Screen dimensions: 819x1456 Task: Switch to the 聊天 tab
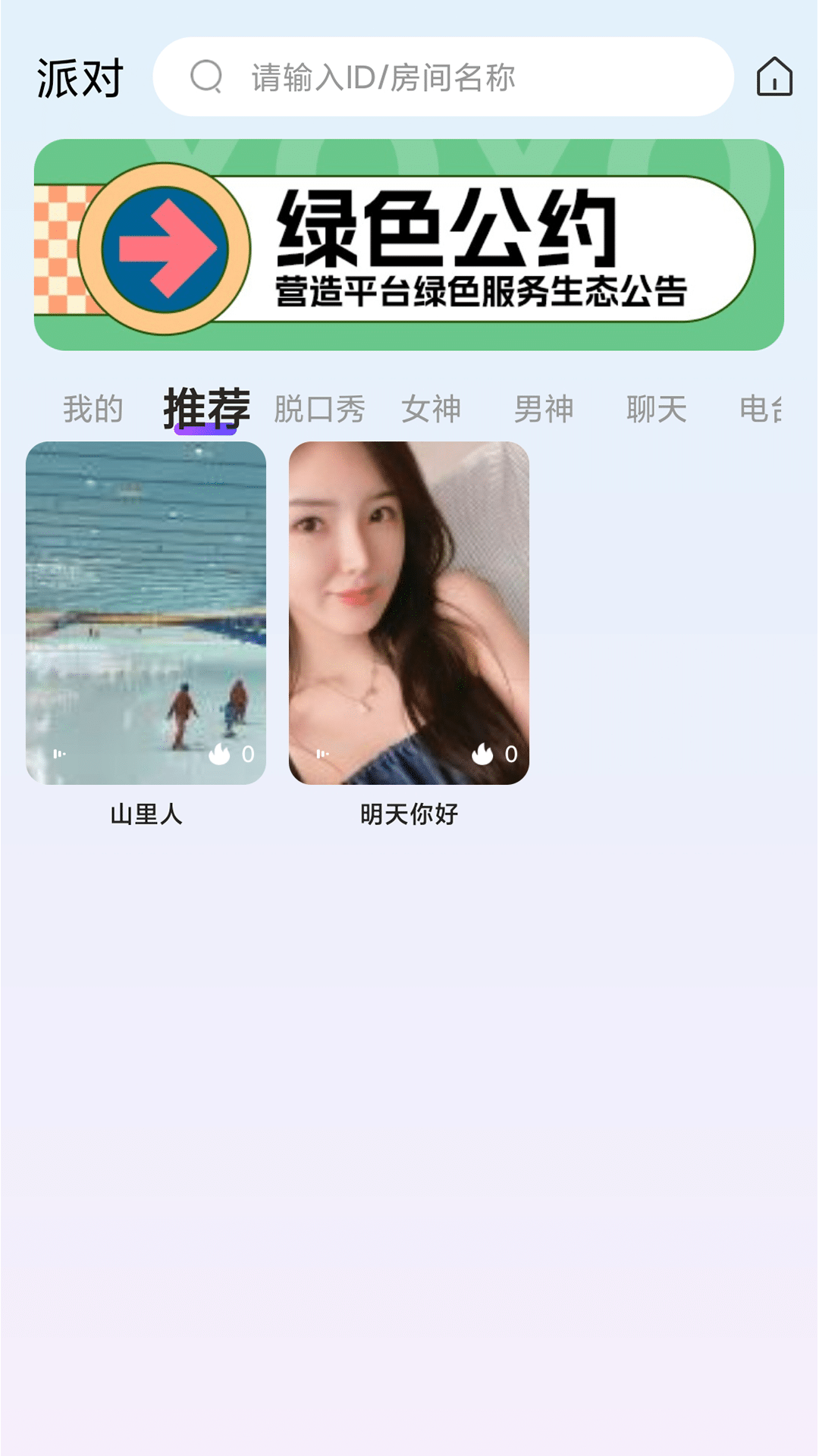click(x=657, y=409)
